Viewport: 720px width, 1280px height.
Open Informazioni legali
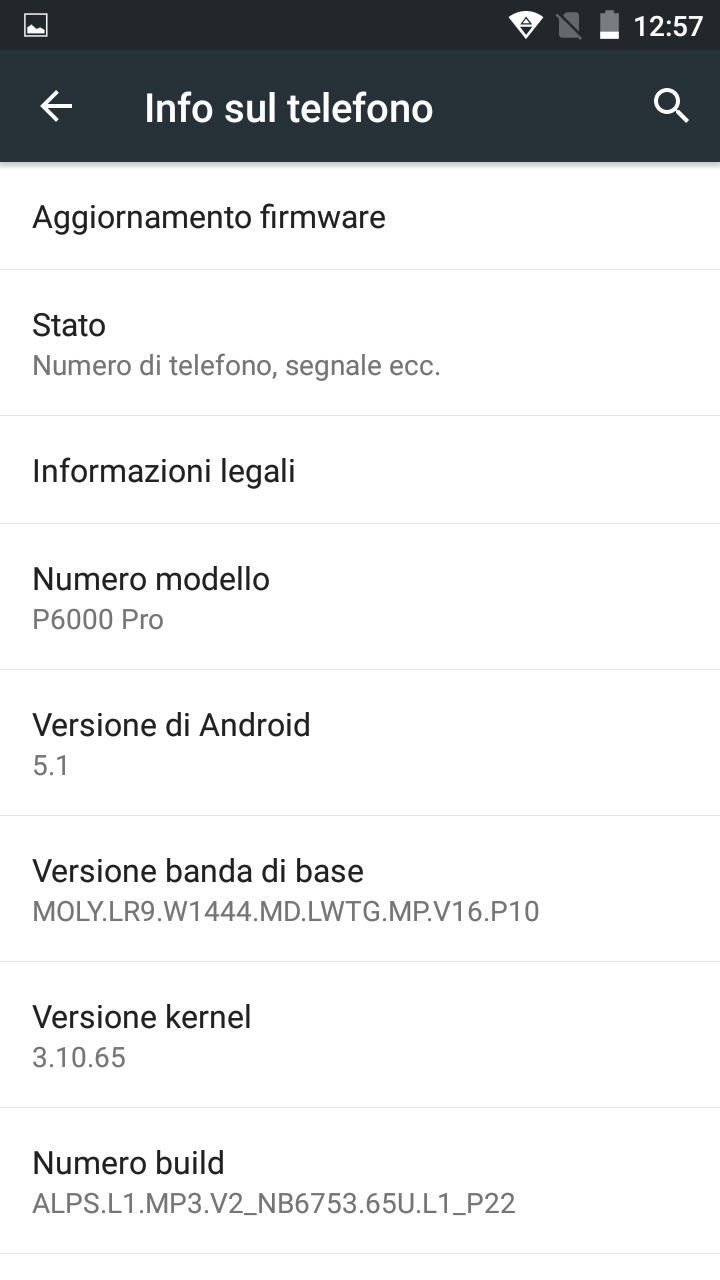point(360,470)
